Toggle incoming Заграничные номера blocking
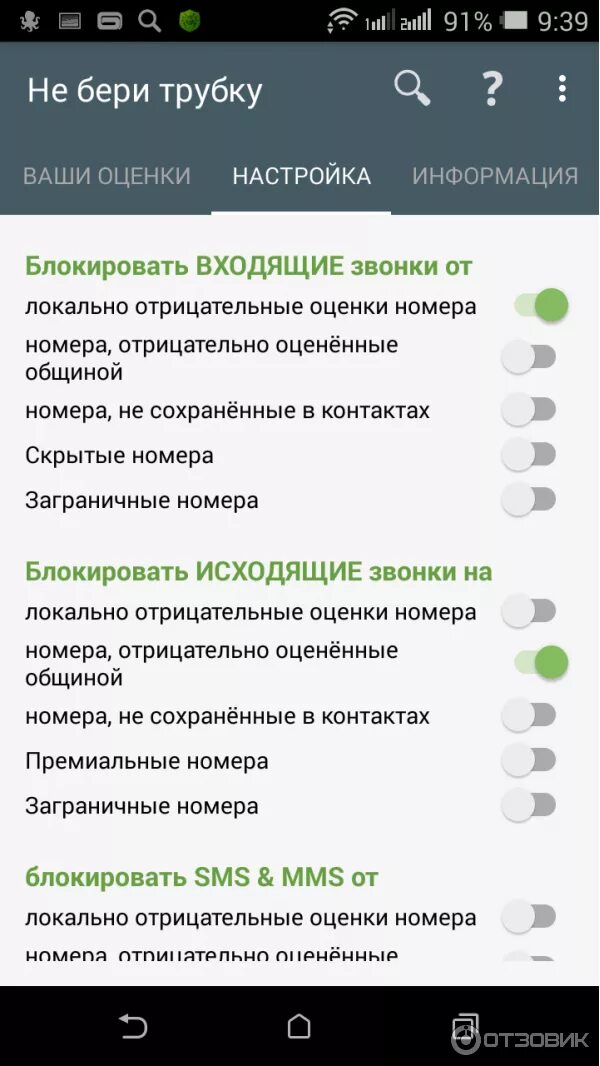Image resolution: width=600 pixels, height=1066 pixels. pos(529,500)
